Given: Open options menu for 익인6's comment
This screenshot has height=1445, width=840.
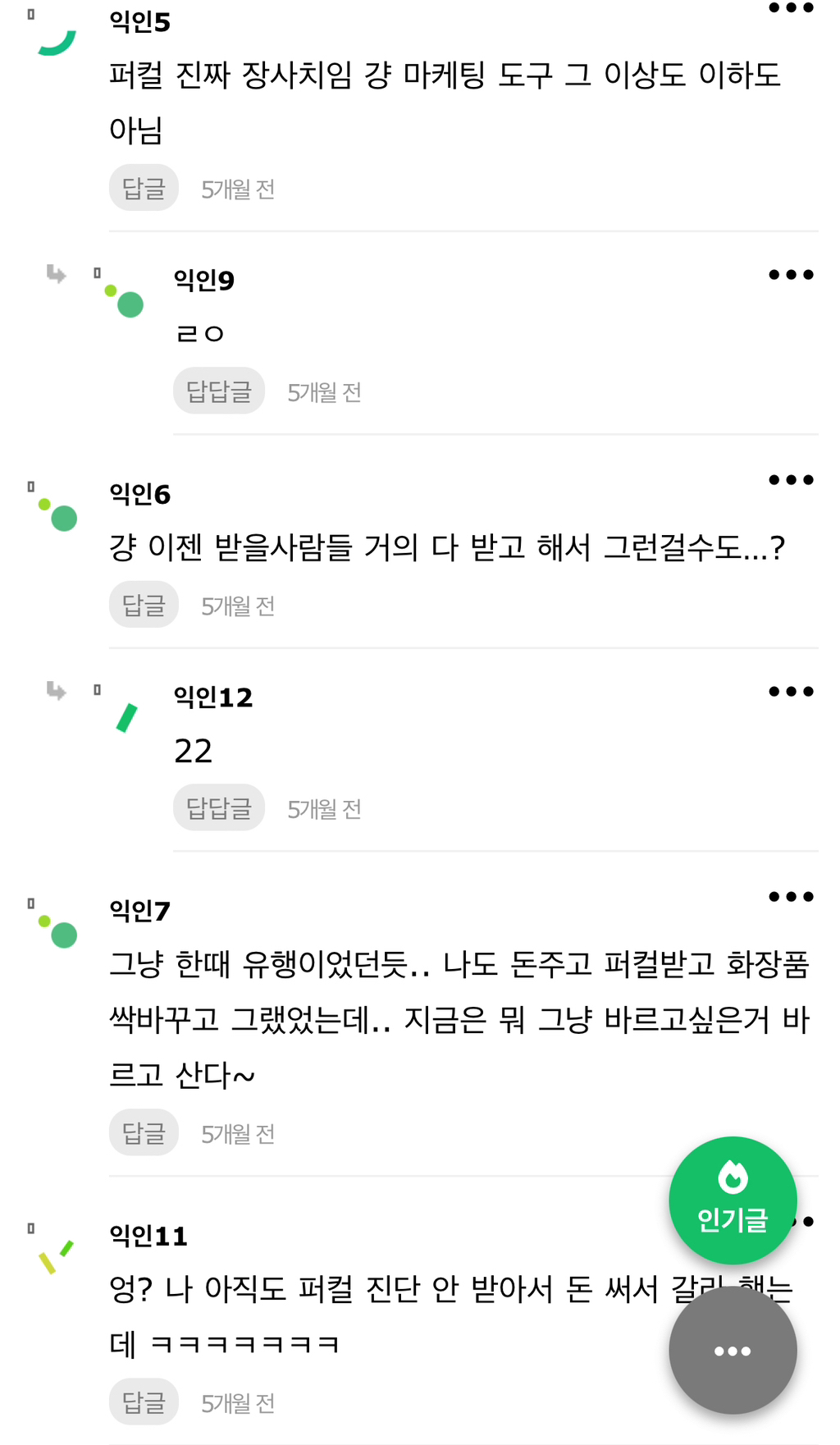Looking at the screenshot, I should (x=791, y=480).
